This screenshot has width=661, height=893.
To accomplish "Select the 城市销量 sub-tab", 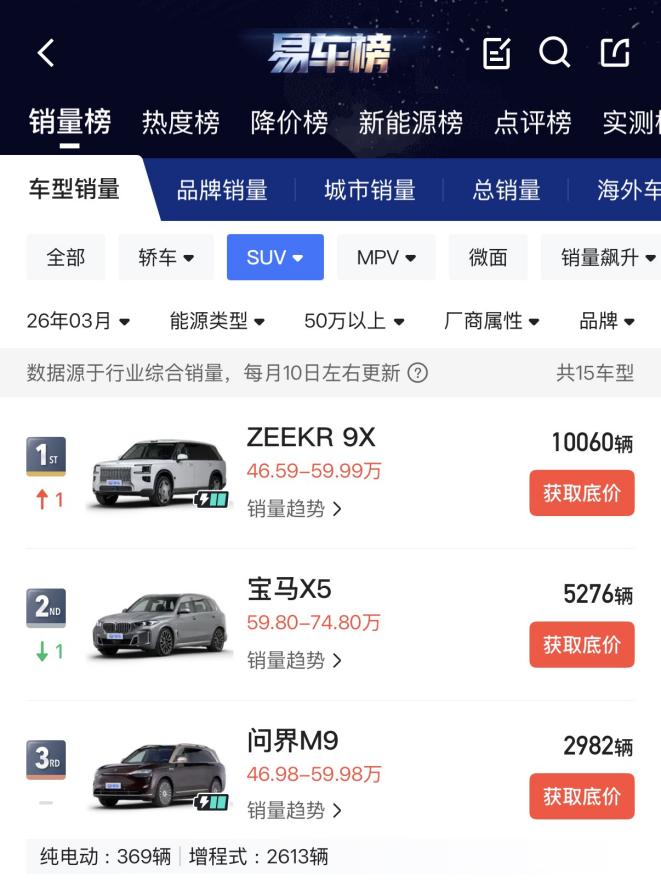I will pos(369,190).
